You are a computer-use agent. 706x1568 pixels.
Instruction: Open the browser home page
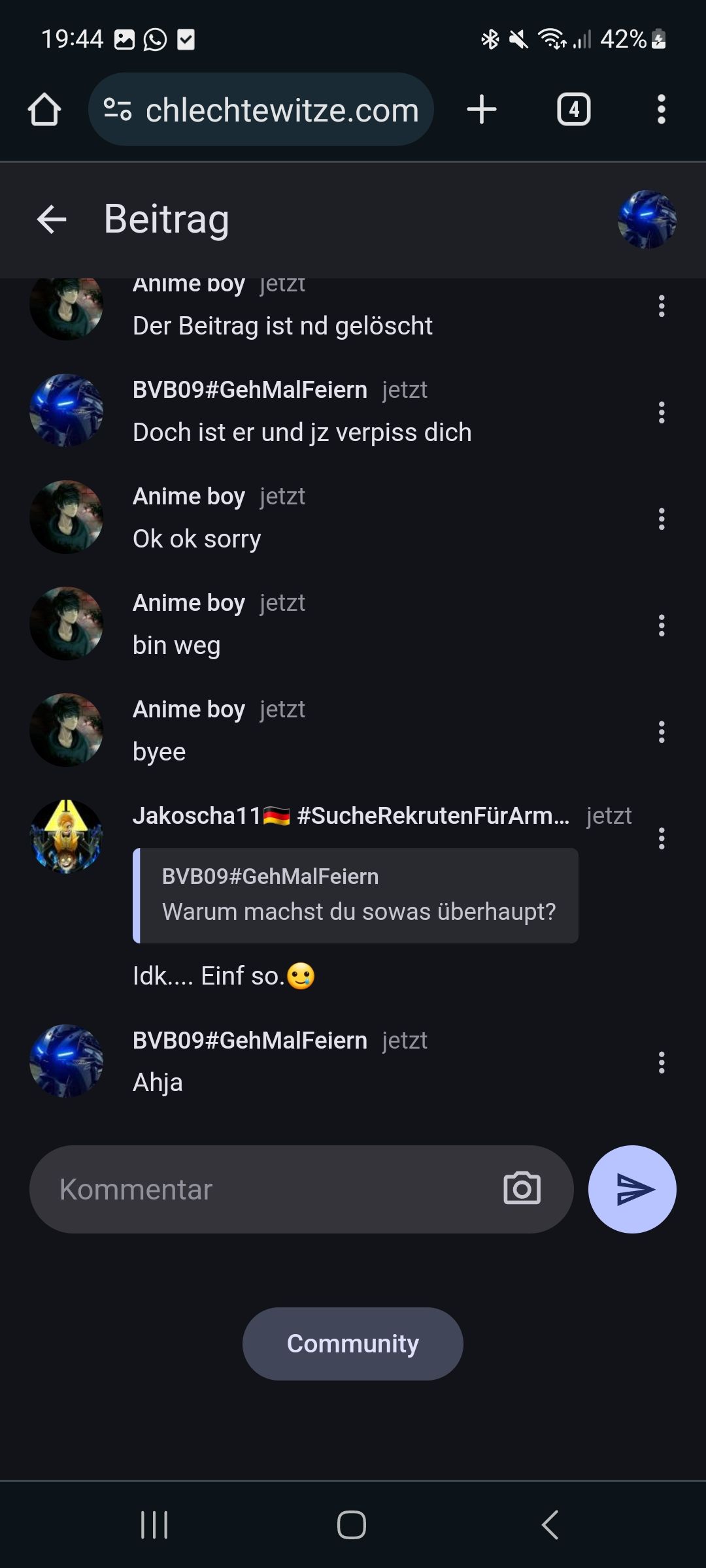click(44, 109)
